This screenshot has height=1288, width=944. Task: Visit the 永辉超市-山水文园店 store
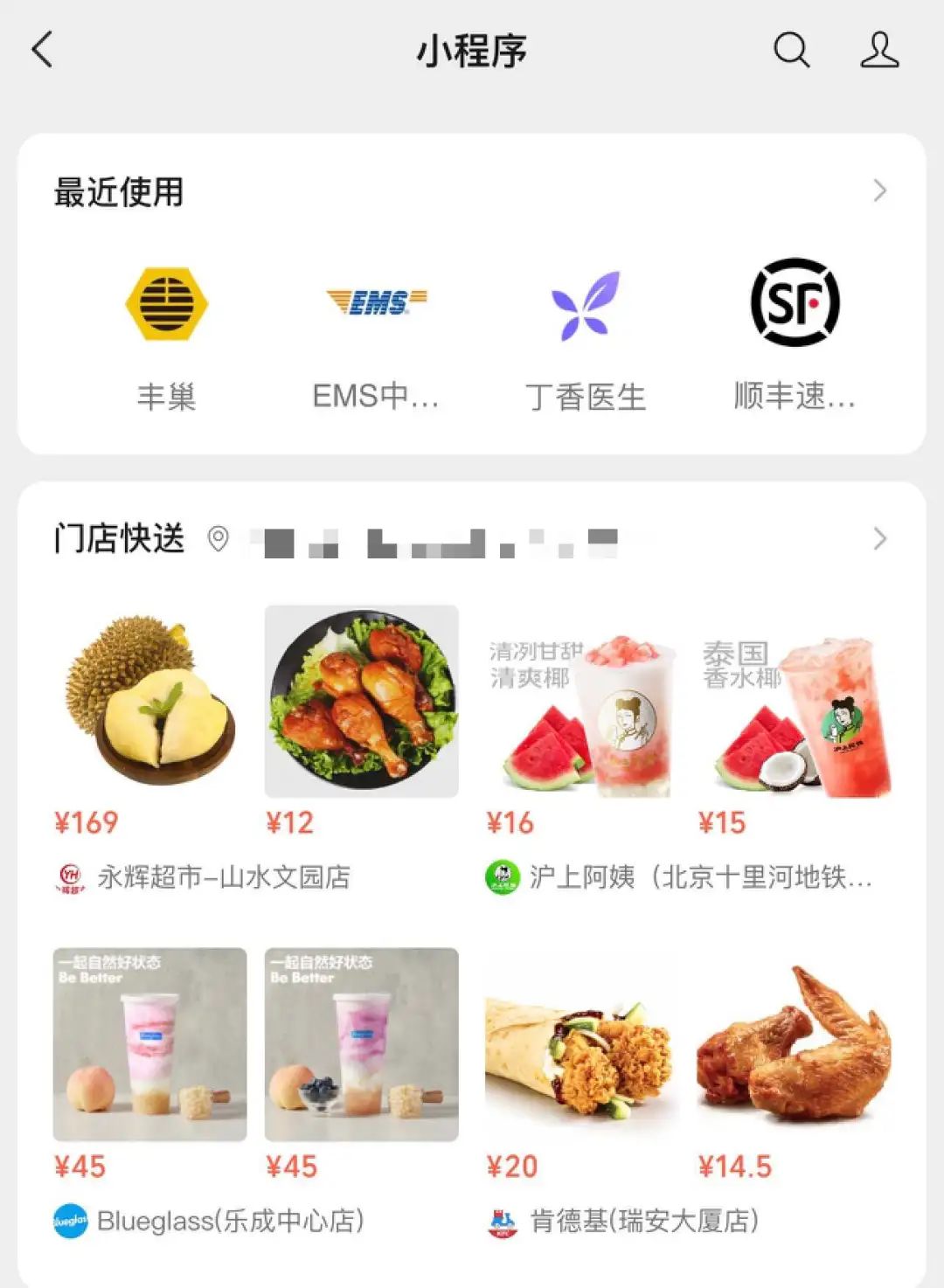click(x=223, y=876)
